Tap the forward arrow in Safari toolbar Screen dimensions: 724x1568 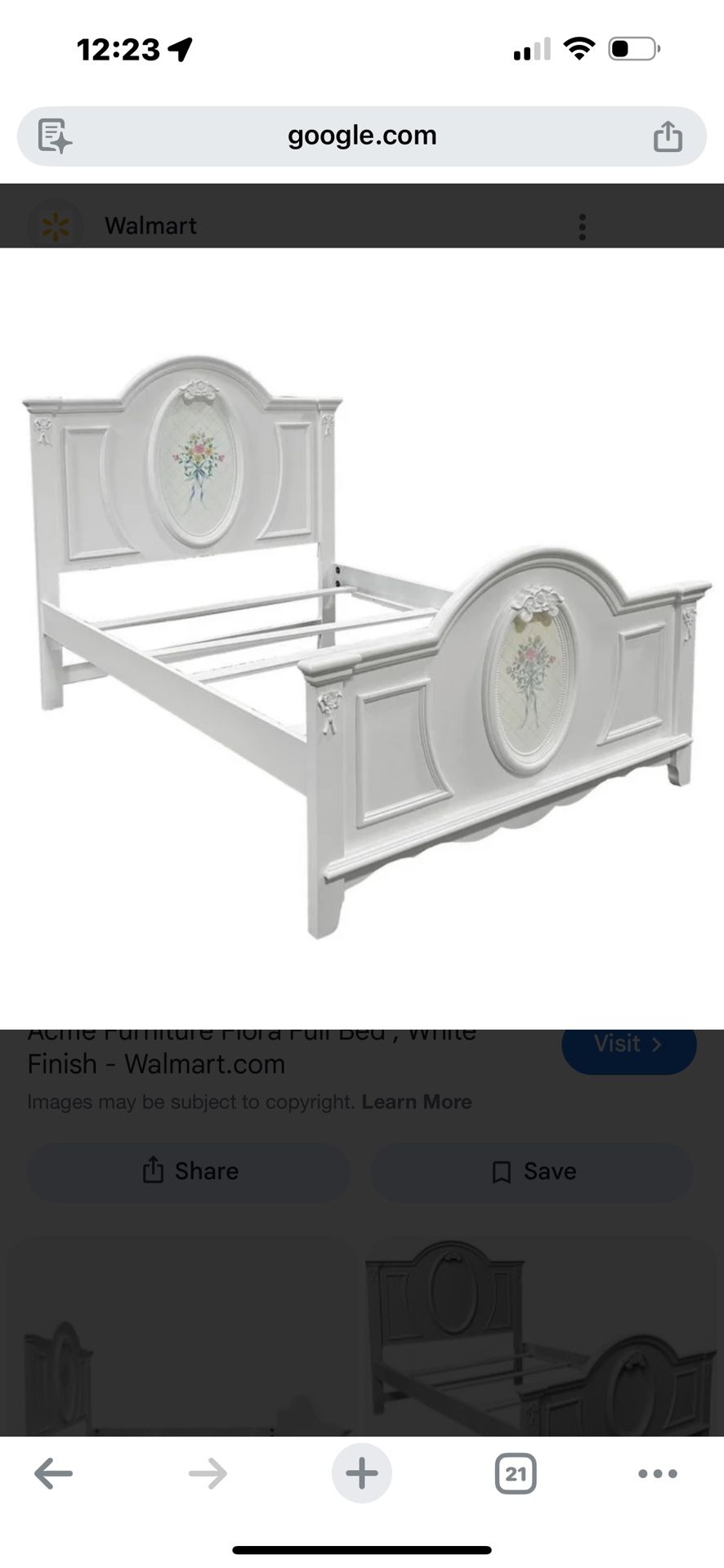coord(206,1474)
